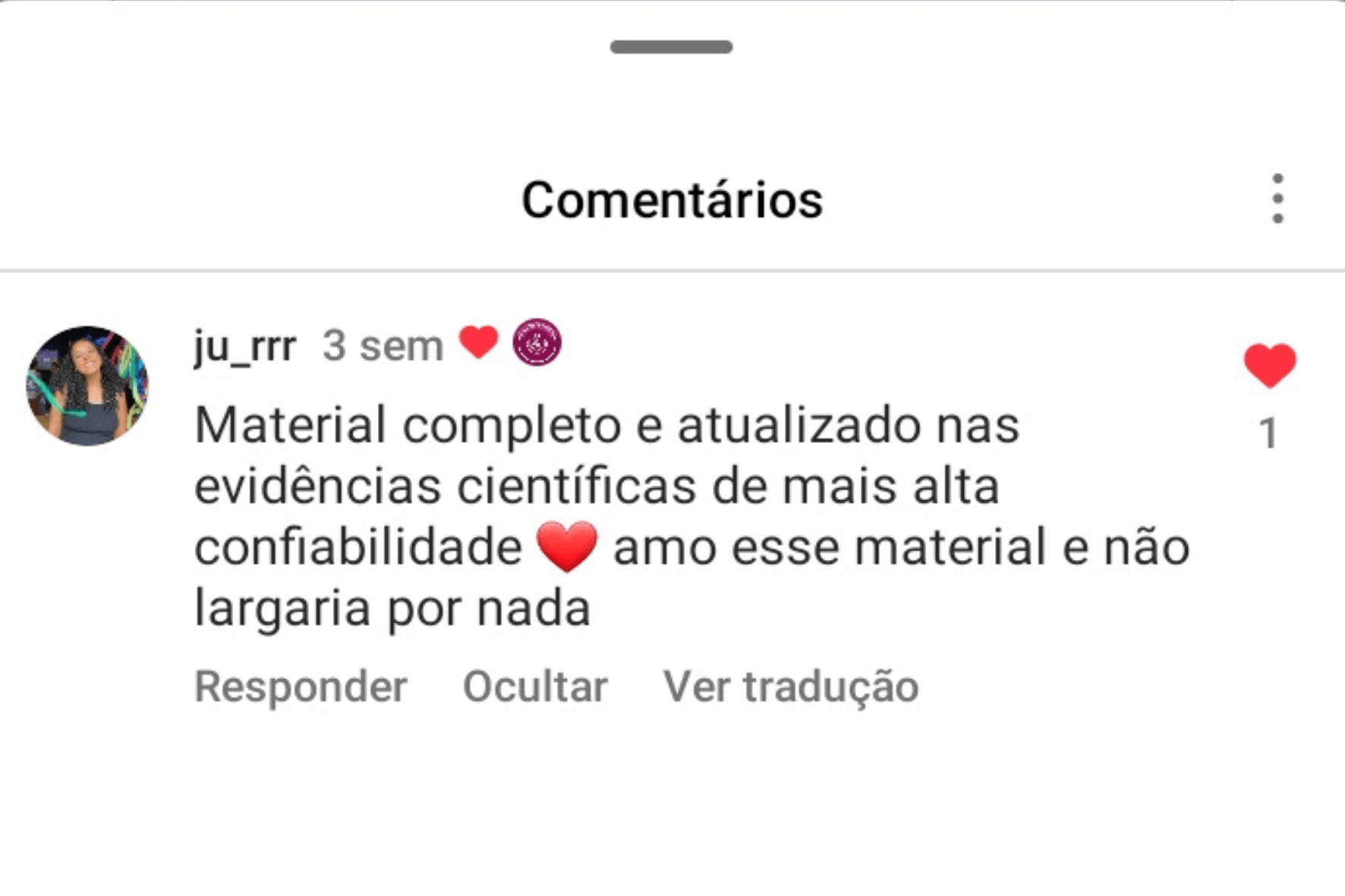Open ju_rrr's profile picture

[87, 385]
